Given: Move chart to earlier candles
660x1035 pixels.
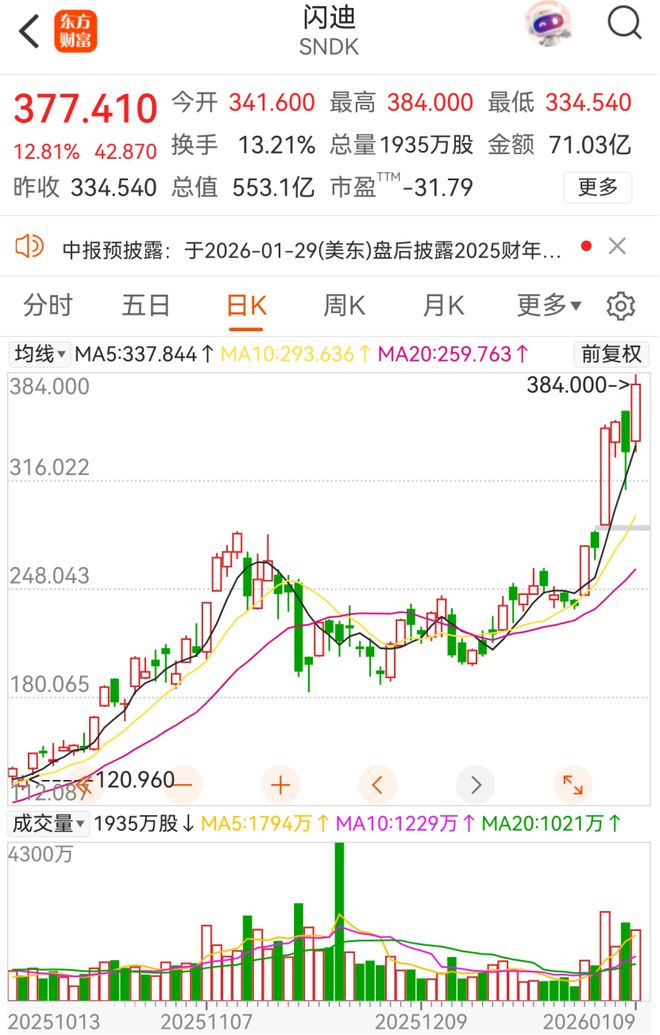Looking at the screenshot, I should [377, 785].
